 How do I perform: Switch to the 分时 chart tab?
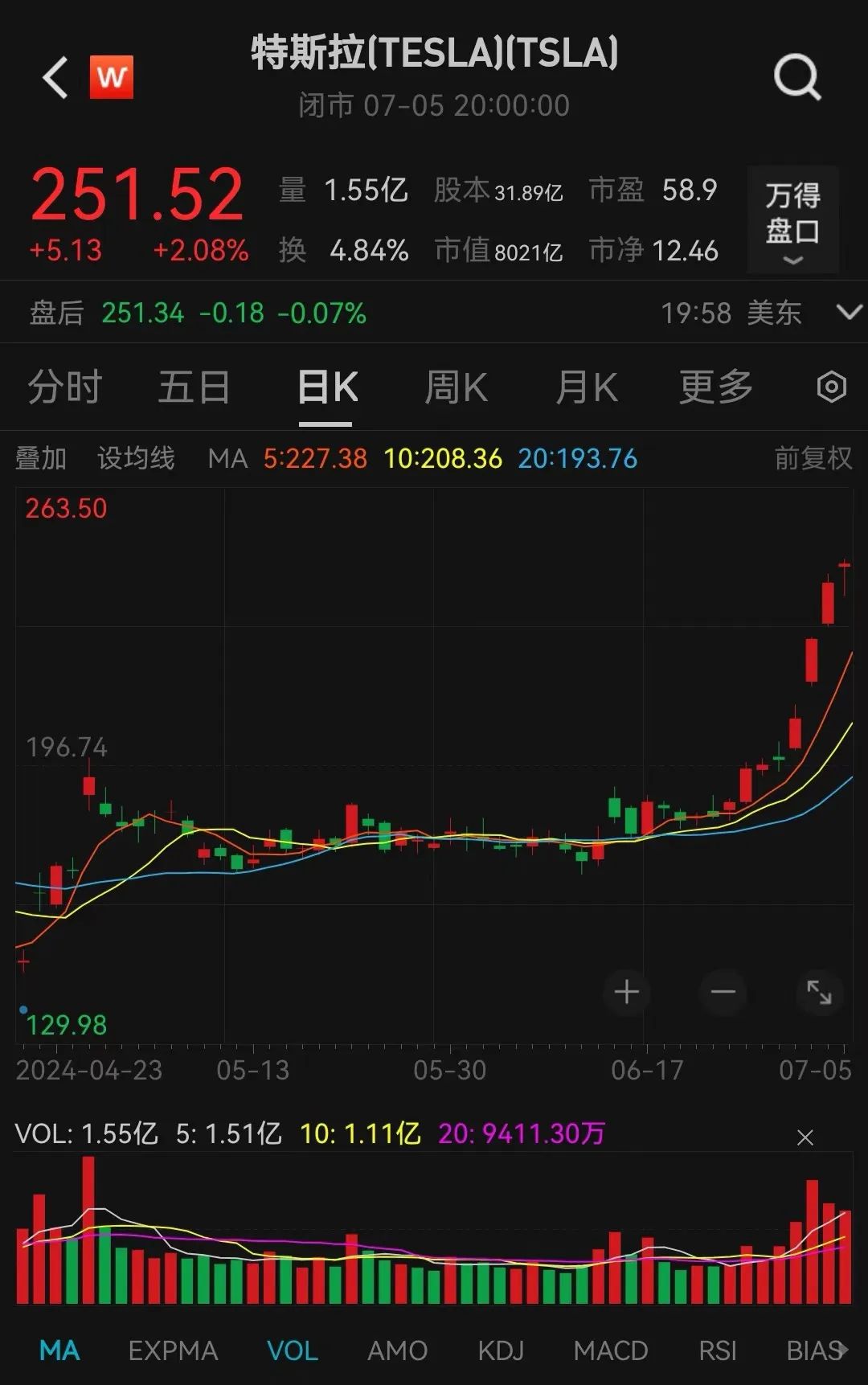click(x=64, y=387)
